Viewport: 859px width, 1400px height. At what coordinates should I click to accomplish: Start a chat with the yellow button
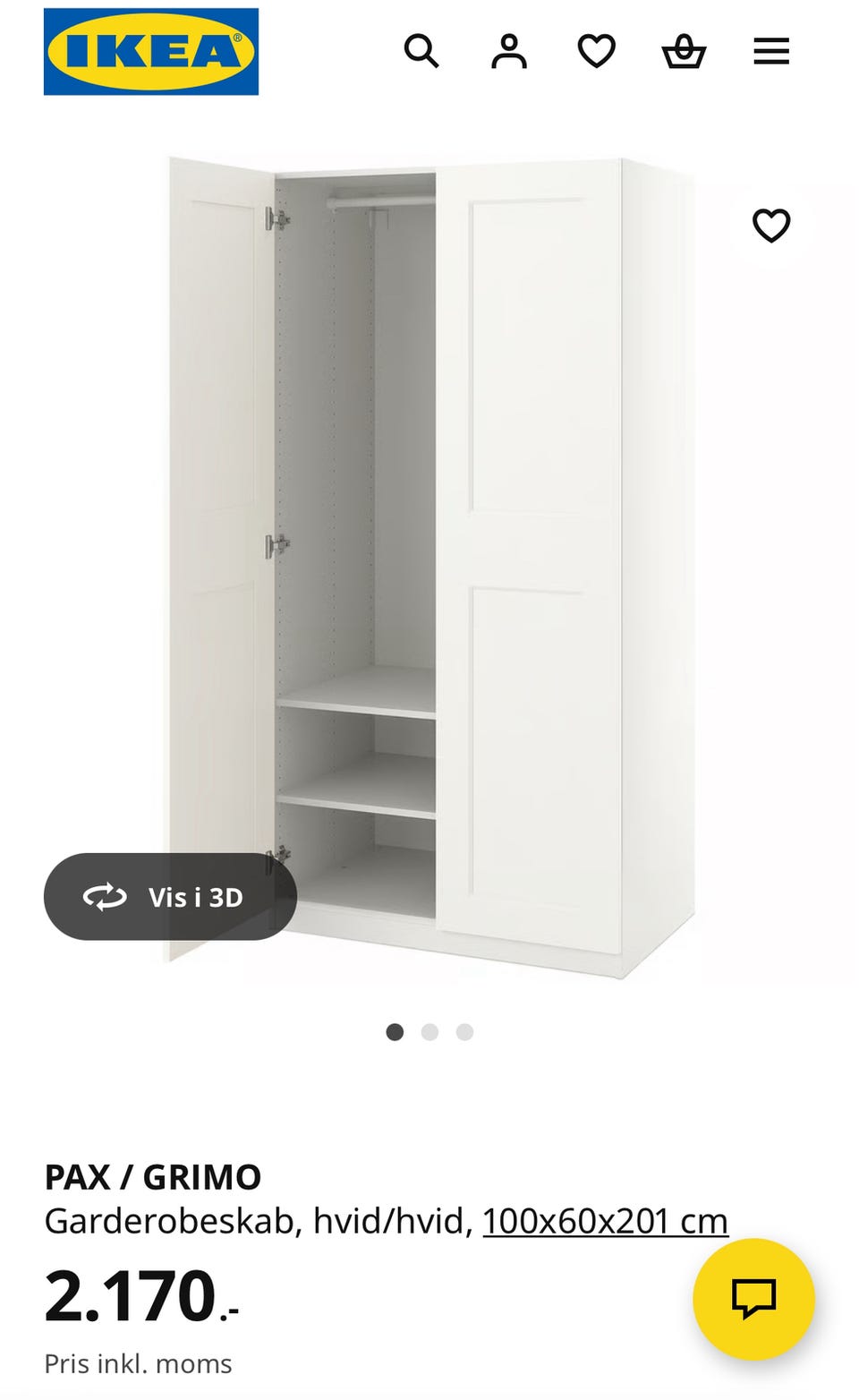[x=753, y=1299]
